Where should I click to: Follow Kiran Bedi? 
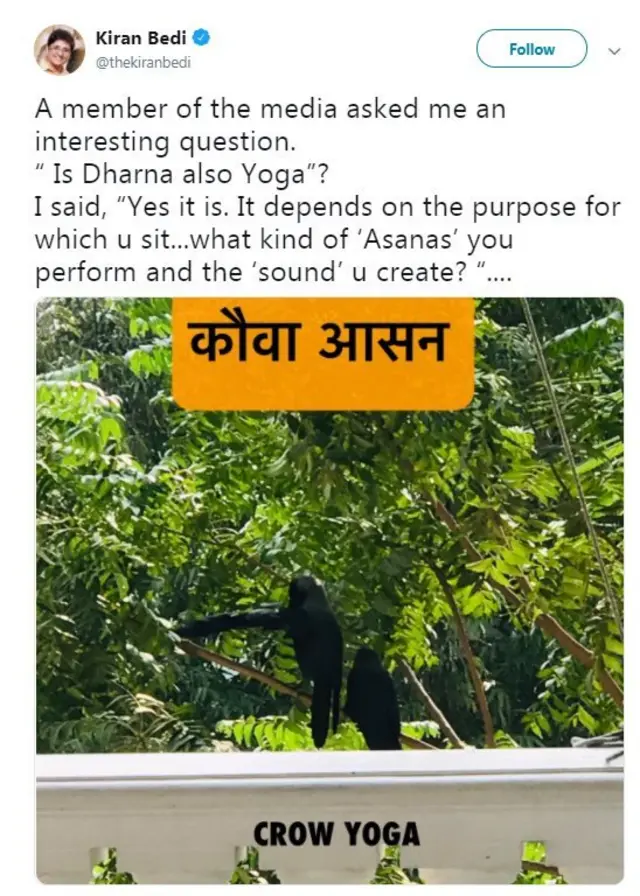[x=531, y=48]
